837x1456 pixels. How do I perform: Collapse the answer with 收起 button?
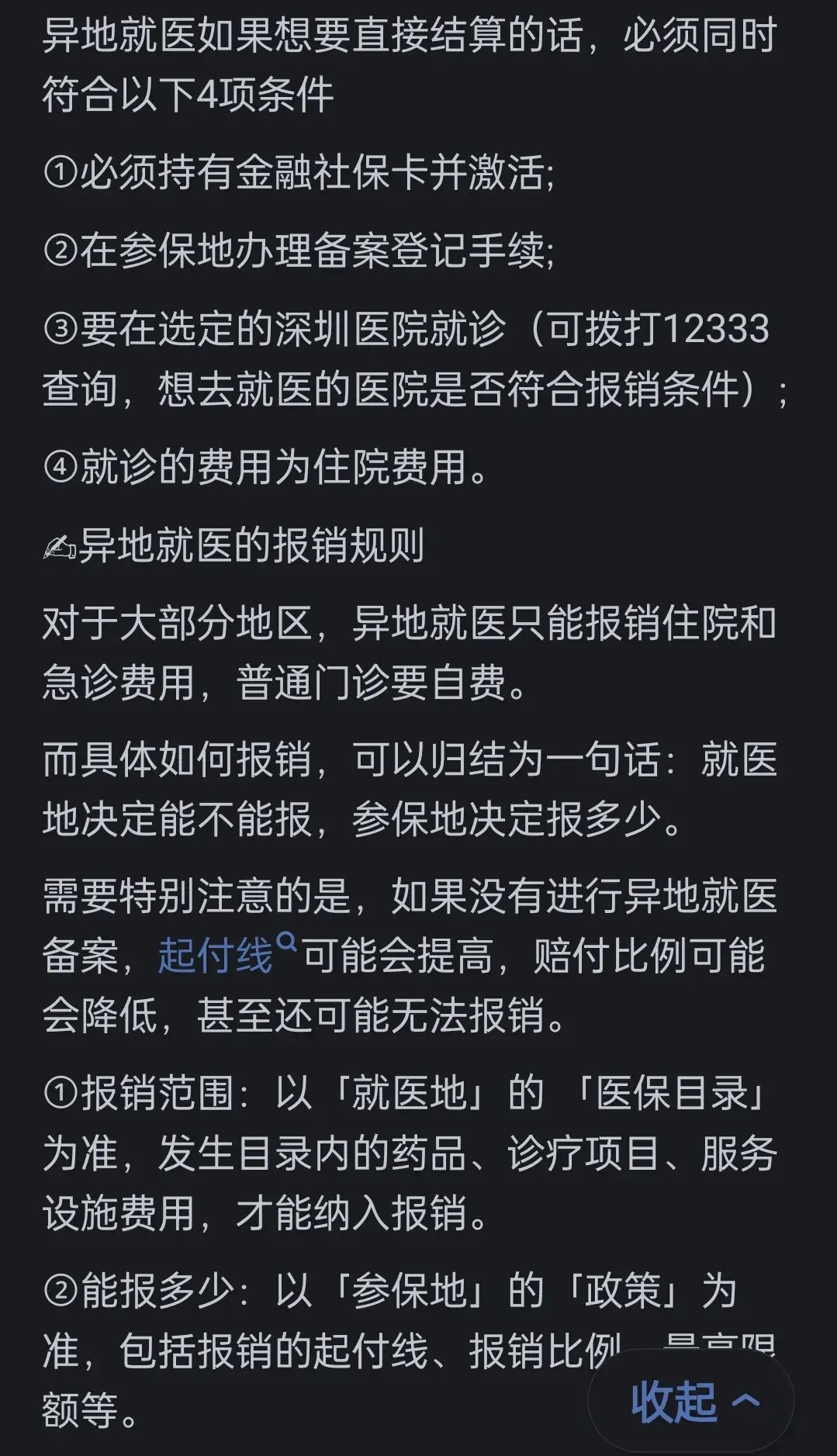(x=693, y=1401)
